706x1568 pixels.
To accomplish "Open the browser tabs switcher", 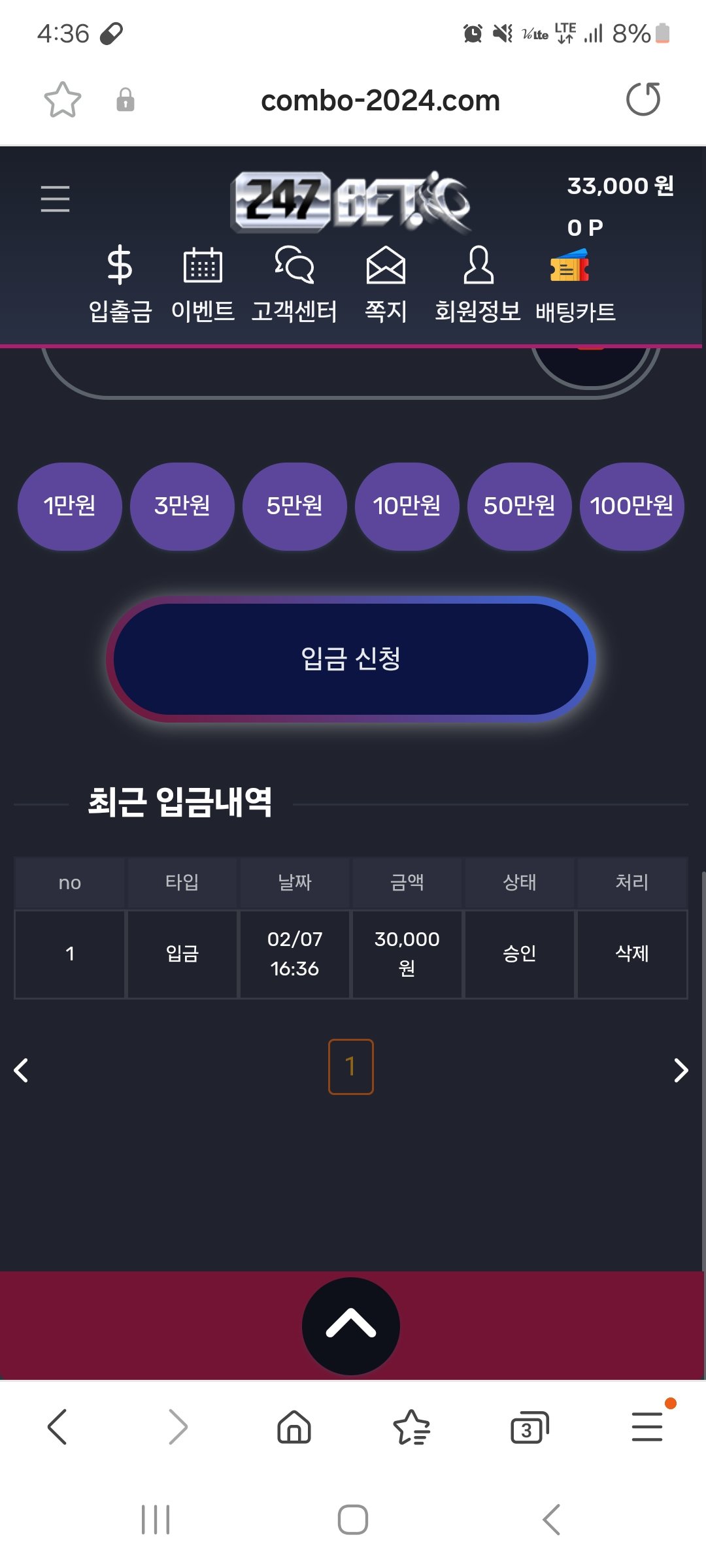I will tap(528, 1427).
